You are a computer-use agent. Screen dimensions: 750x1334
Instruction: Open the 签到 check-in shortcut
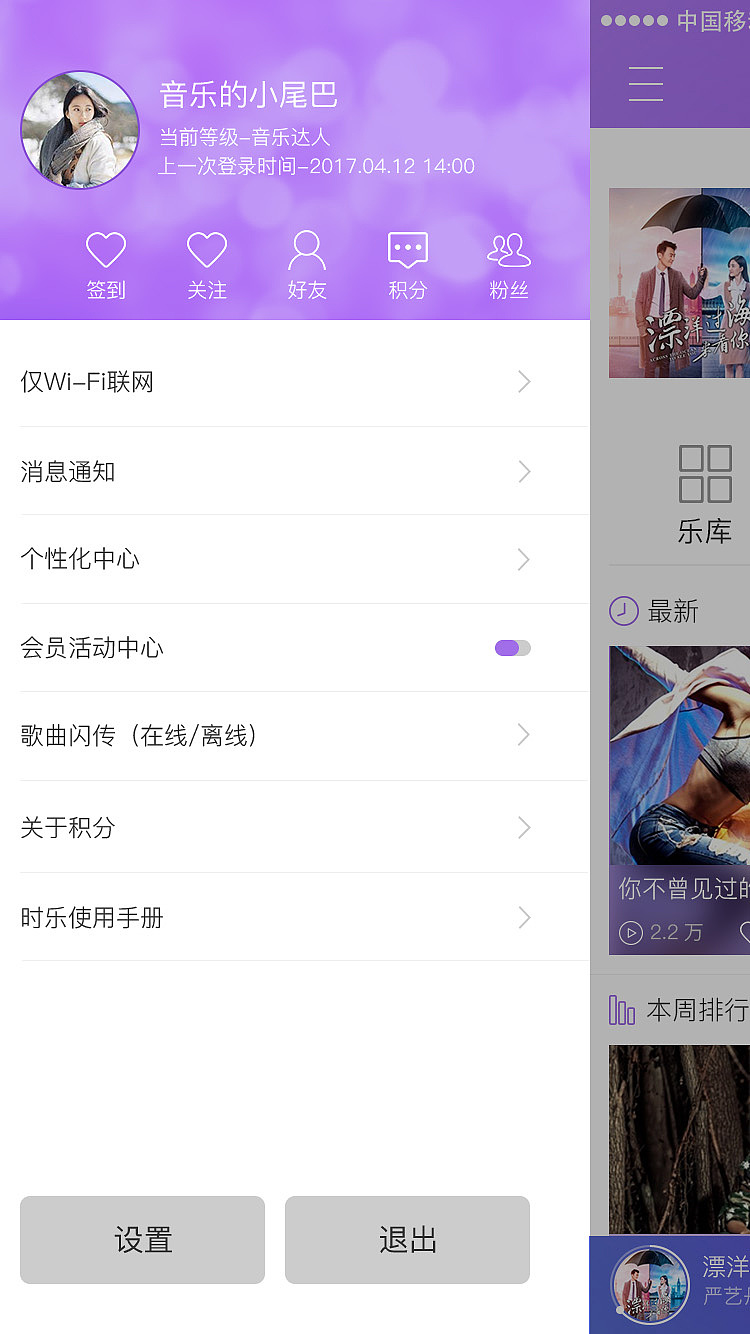point(106,265)
